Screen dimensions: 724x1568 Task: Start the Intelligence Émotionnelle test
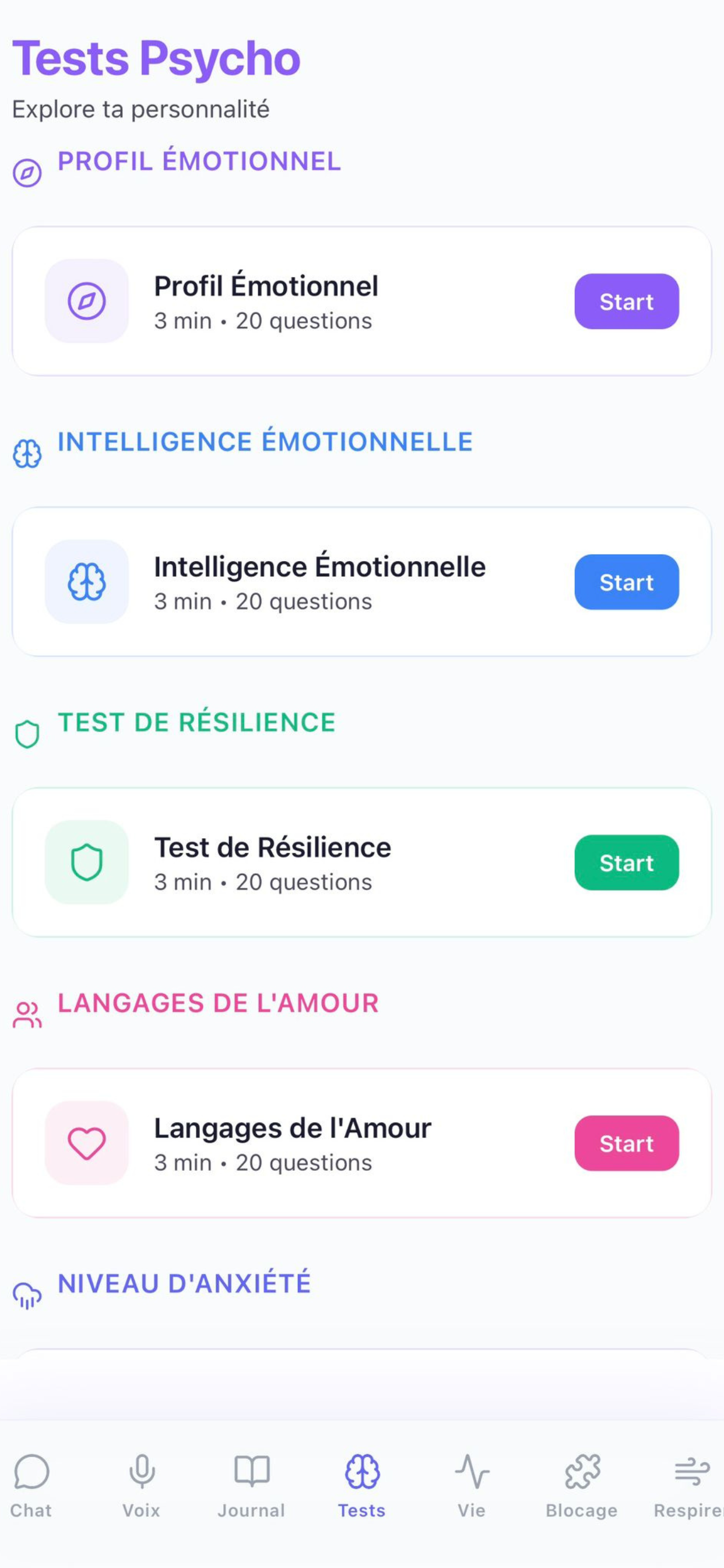pyautogui.click(x=627, y=582)
